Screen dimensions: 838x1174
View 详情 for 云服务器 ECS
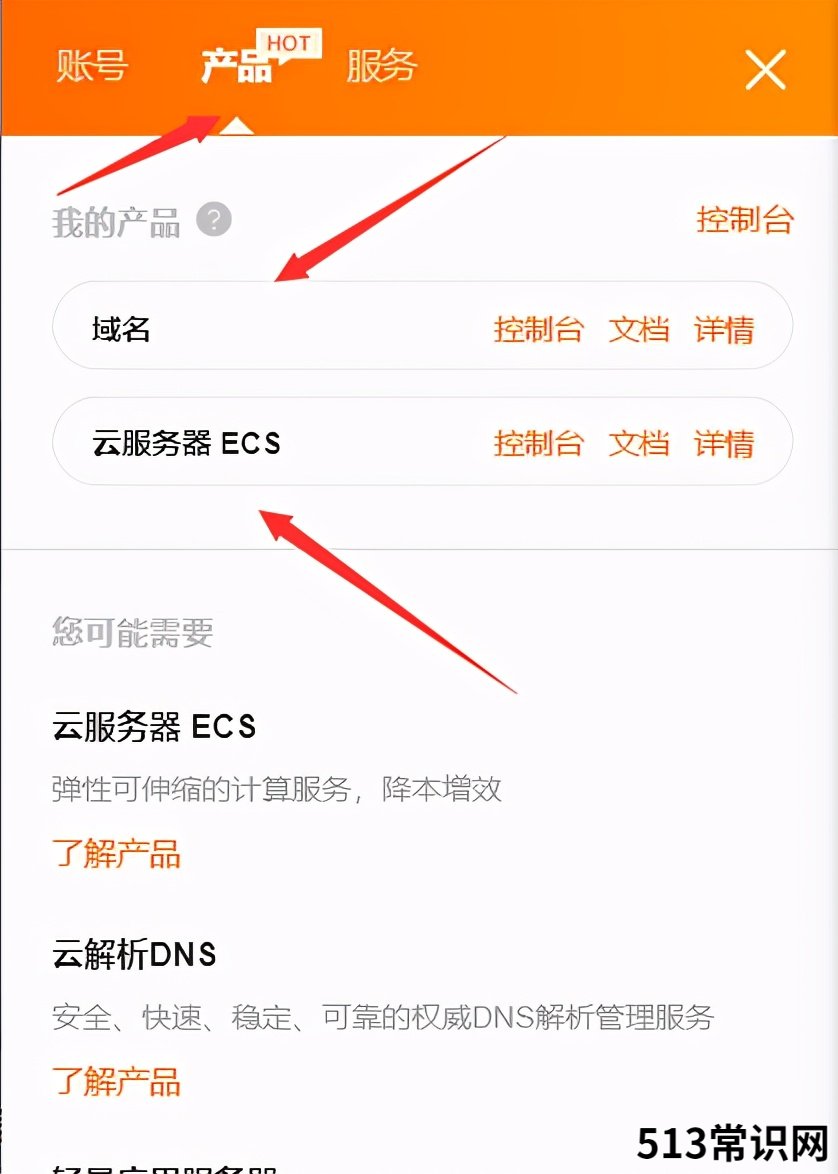pos(724,442)
